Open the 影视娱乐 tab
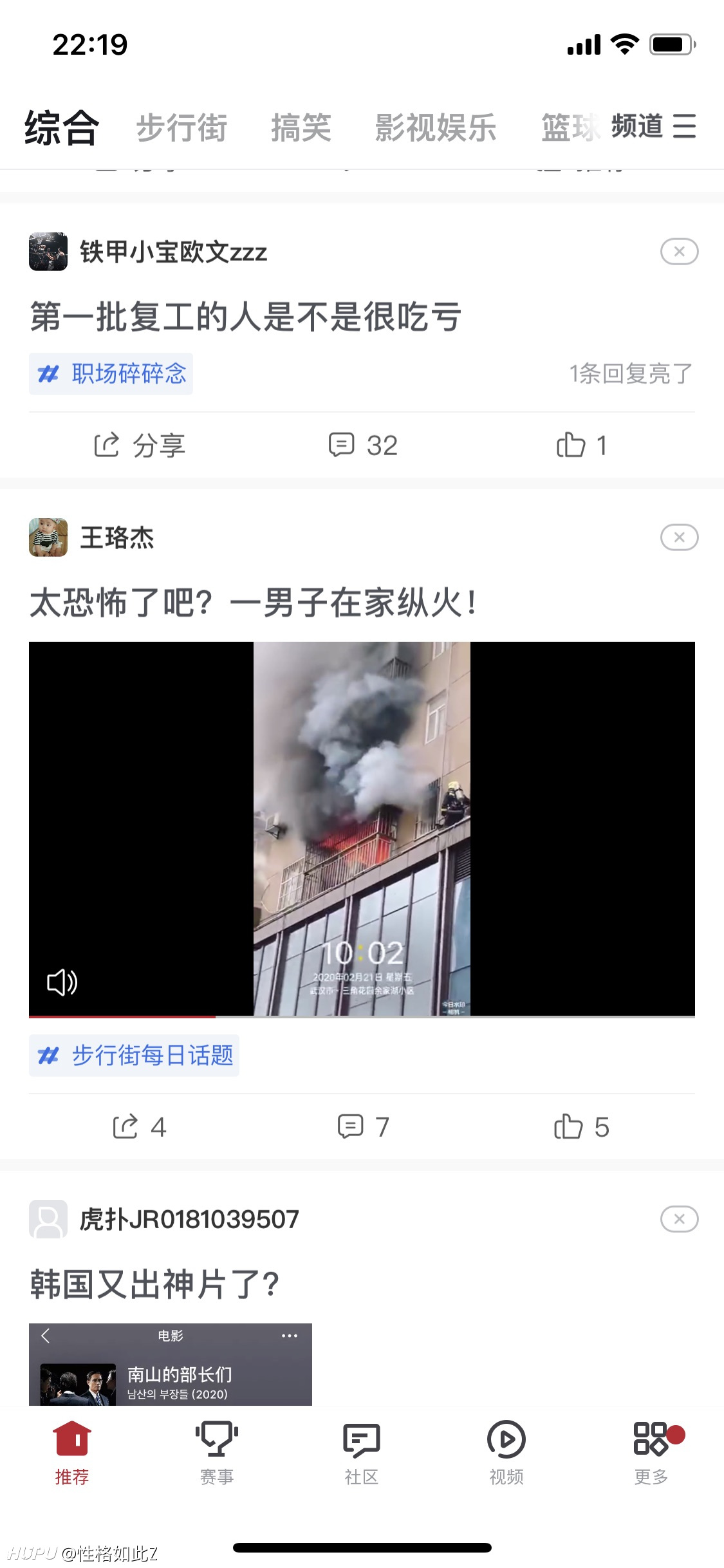 [x=436, y=127]
